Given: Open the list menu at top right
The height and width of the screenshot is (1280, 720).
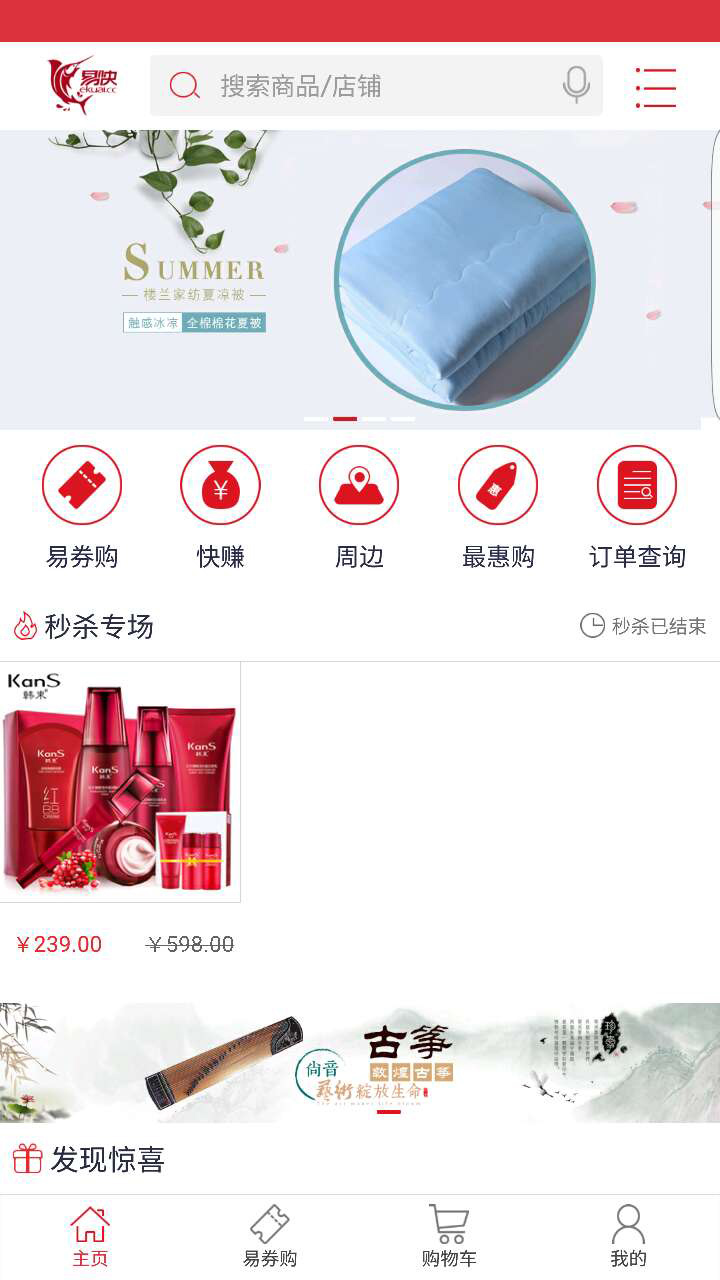Looking at the screenshot, I should [x=657, y=86].
